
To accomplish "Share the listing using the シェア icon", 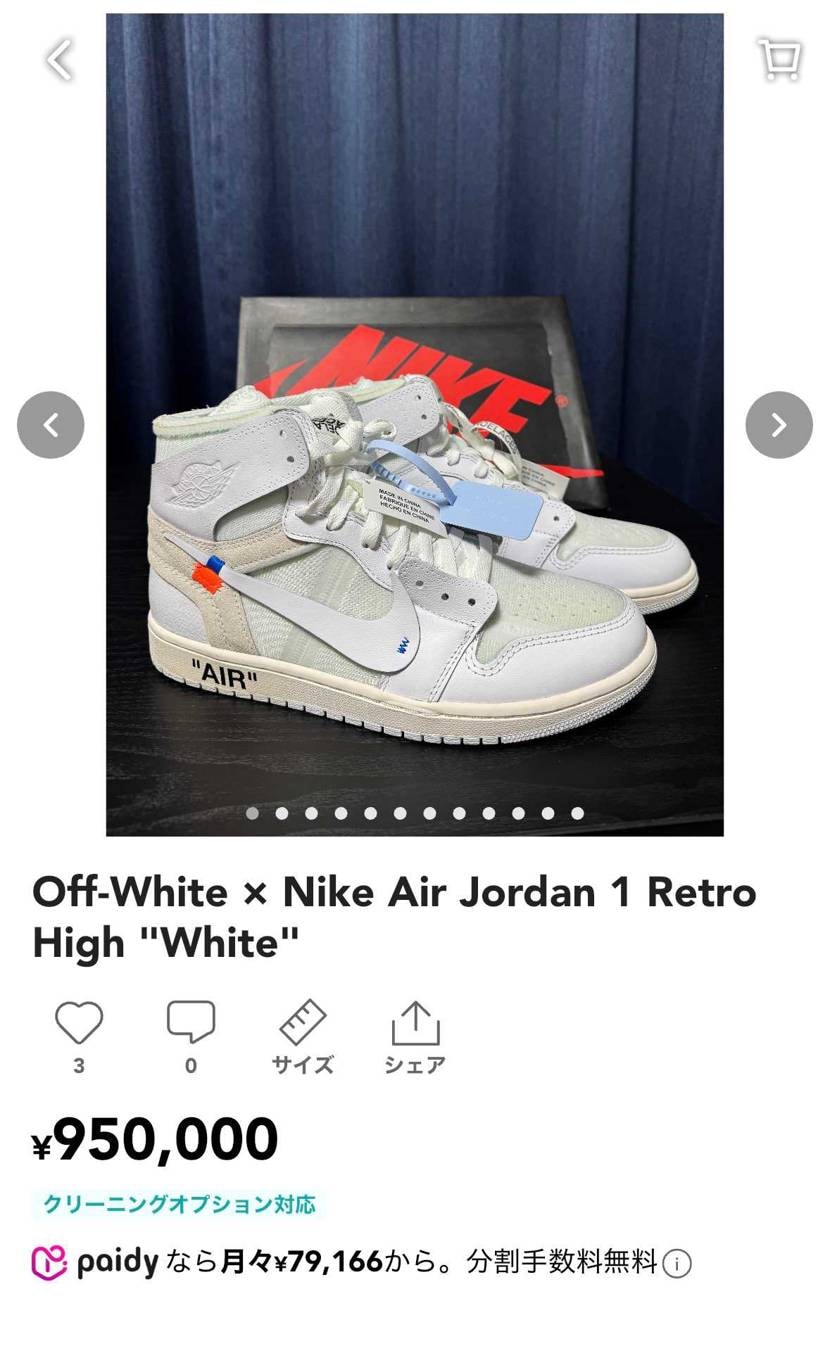I will coord(417,1023).
